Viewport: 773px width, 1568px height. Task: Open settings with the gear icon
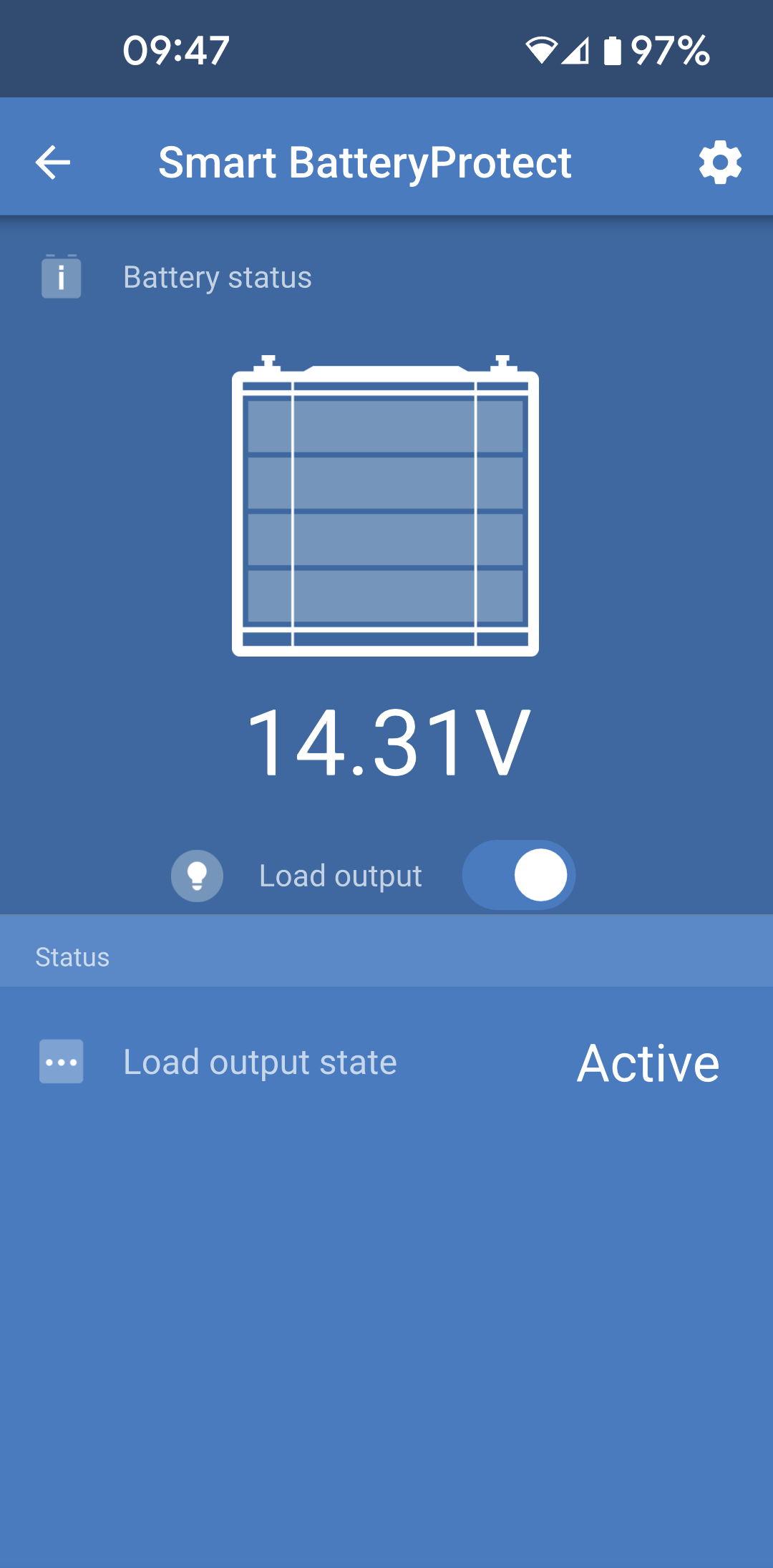pyautogui.click(x=720, y=162)
